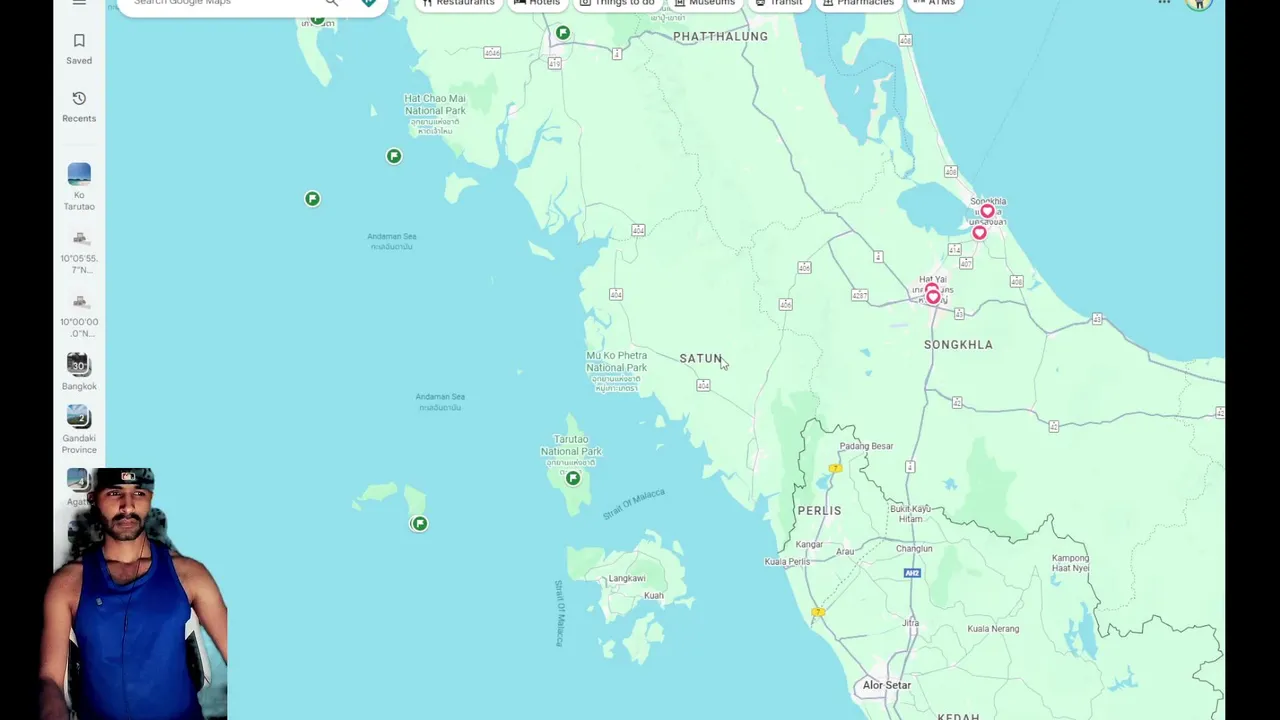Open recent place Ko Tarutao
Viewport: 1280px width, 720px height.
(x=79, y=186)
